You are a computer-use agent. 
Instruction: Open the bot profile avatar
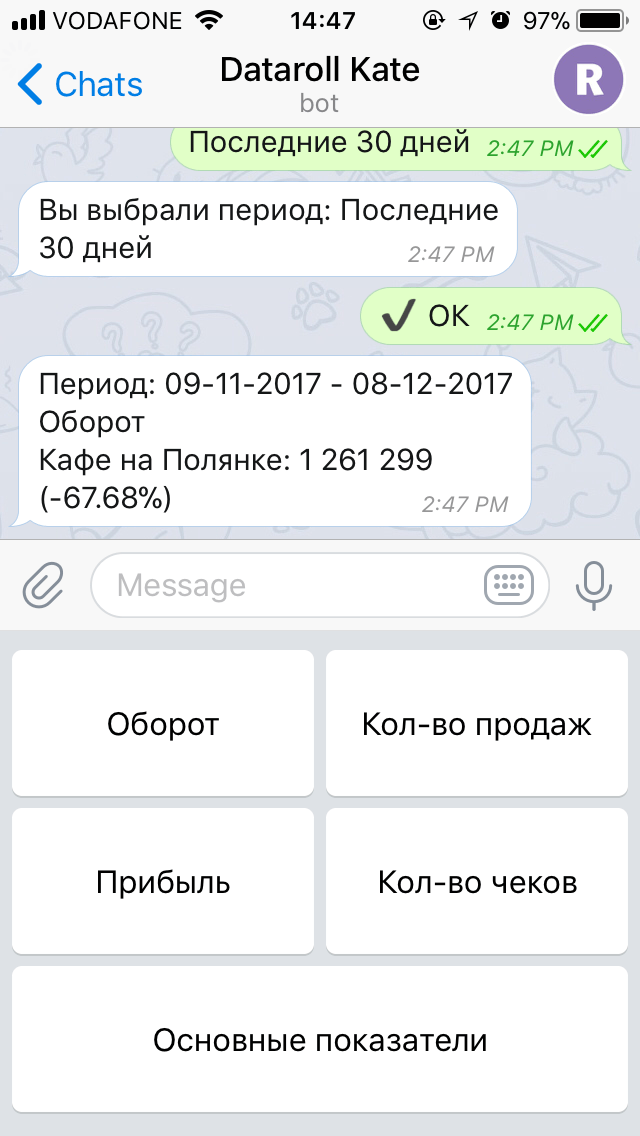click(588, 82)
